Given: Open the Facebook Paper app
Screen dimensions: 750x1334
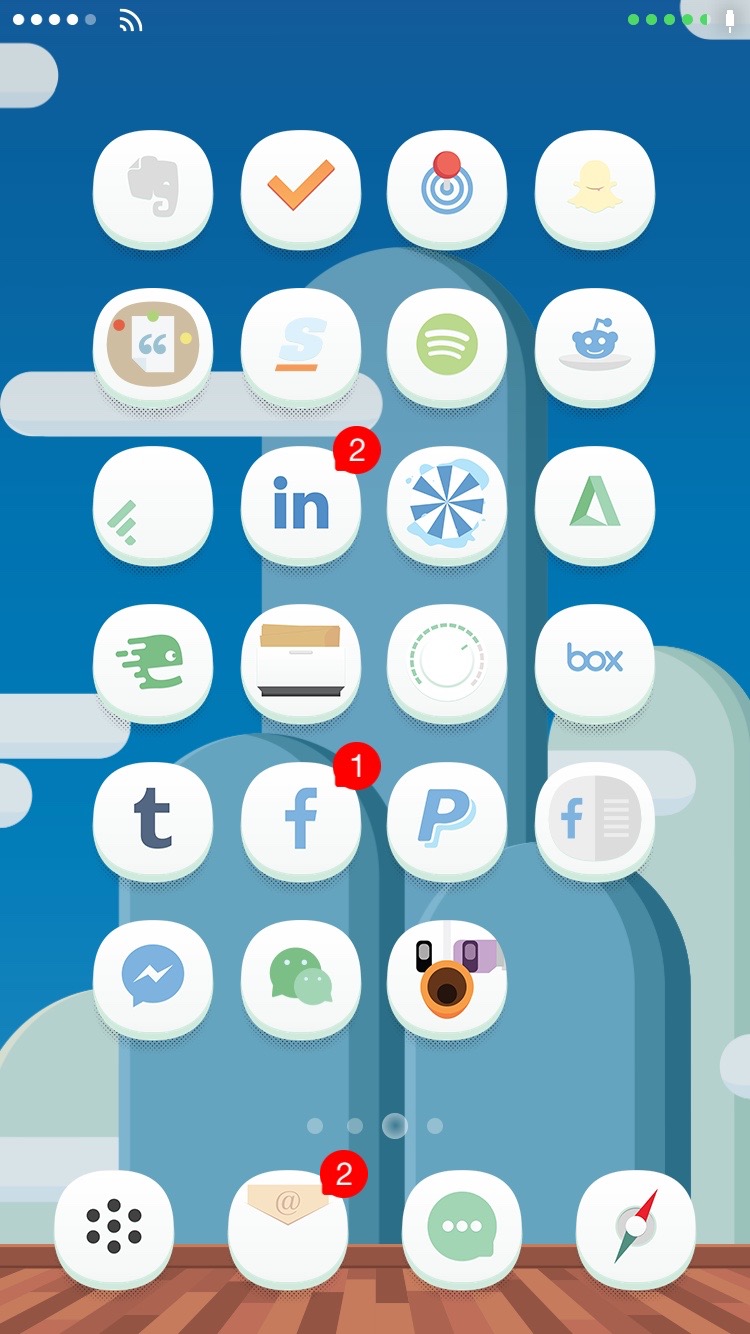Looking at the screenshot, I should click(595, 819).
